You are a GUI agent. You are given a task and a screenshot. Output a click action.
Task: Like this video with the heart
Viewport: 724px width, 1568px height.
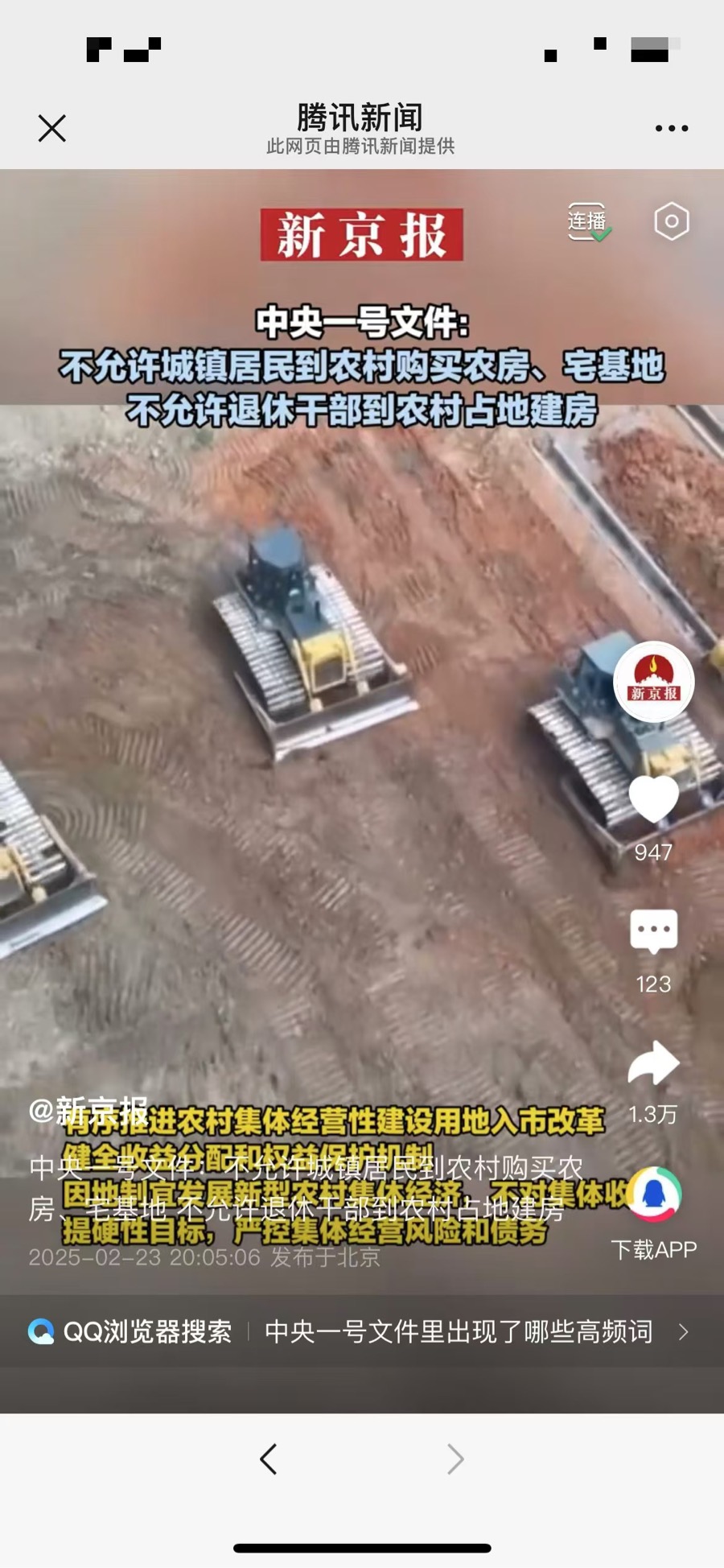tap(653, 798)
